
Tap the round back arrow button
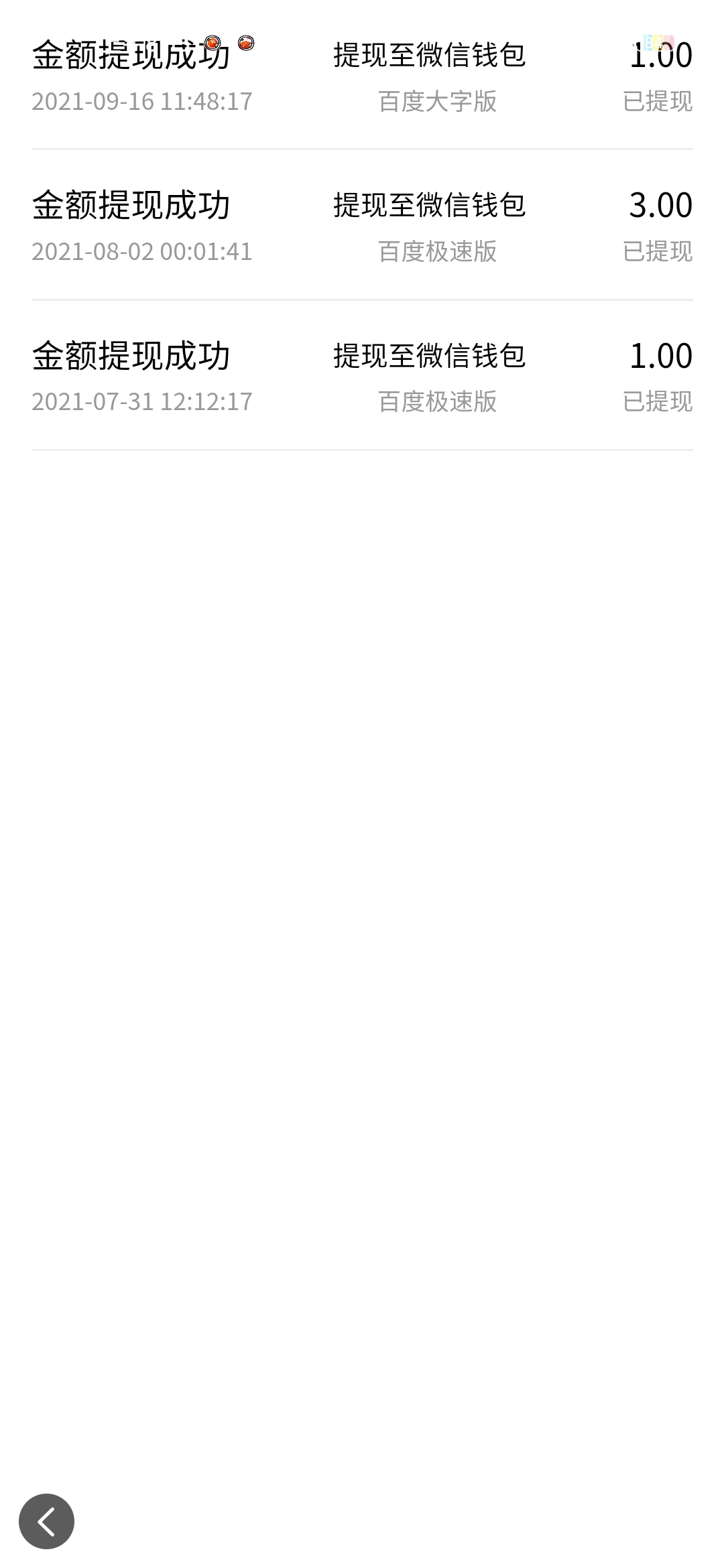46,1521
